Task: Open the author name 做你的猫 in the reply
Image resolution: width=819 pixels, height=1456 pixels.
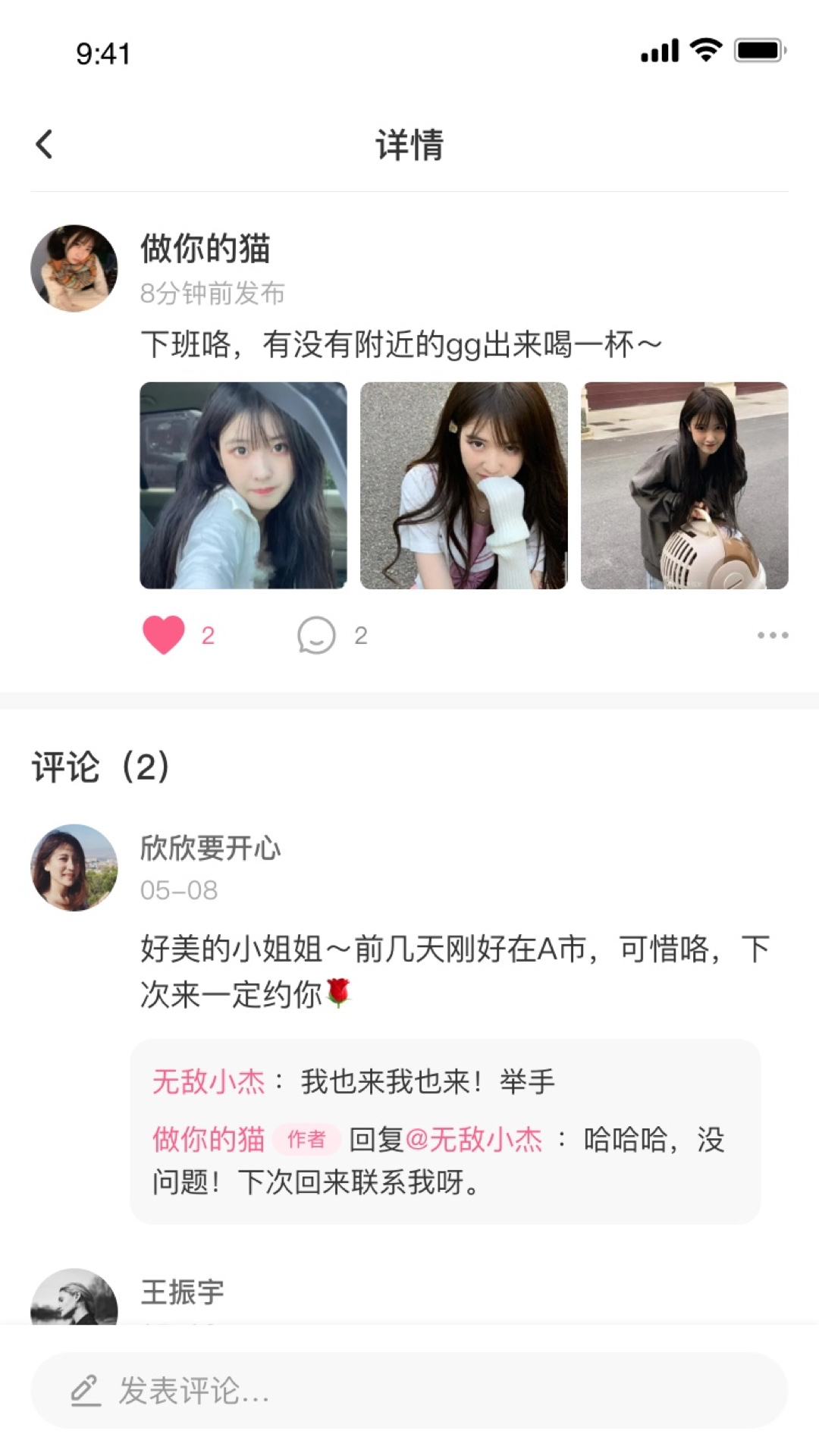Action: tap(209, 1139)
